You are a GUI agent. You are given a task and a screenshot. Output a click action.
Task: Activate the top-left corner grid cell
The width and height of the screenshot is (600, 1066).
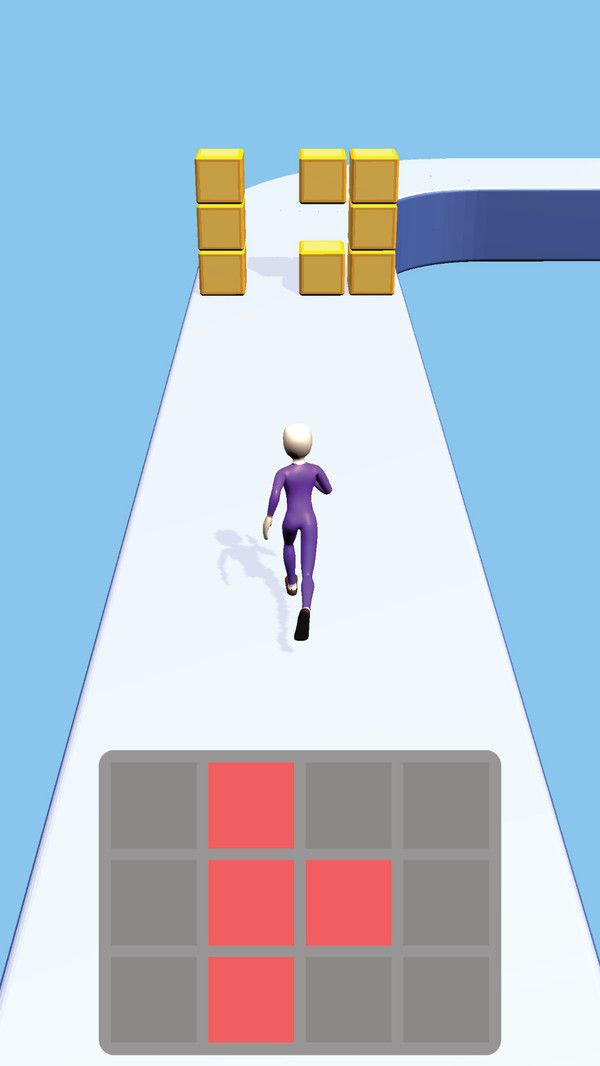(x=153, y=805)
